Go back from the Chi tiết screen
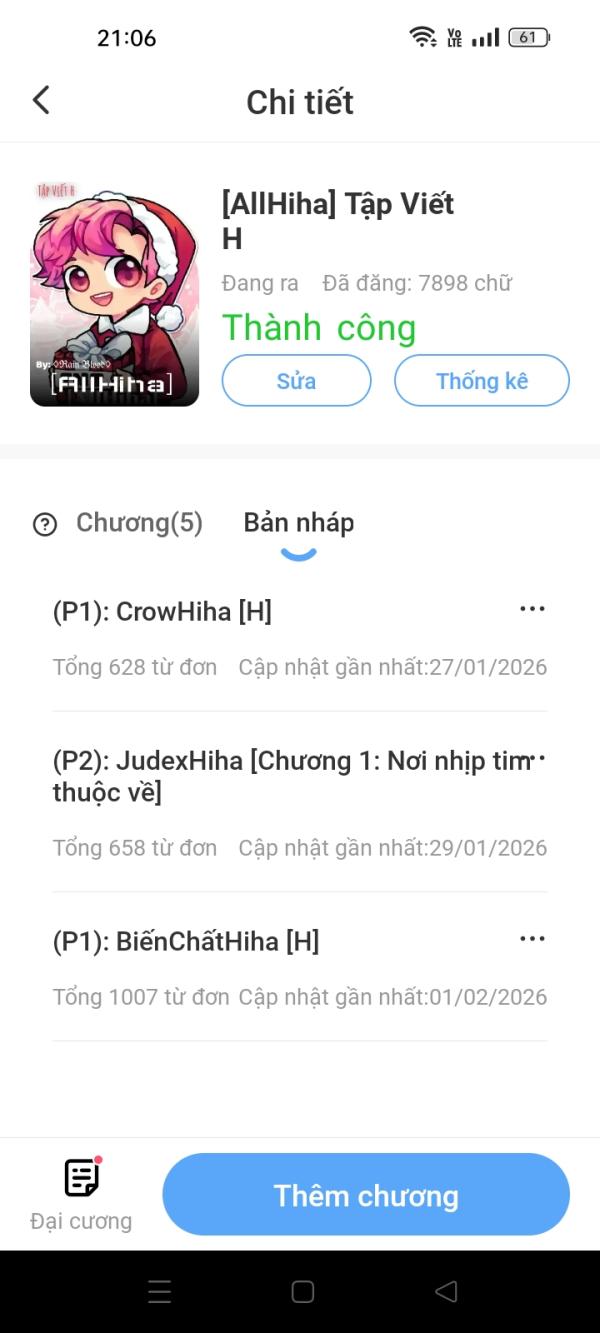The height and width of the screenshot is (1333, 600). 41,100
